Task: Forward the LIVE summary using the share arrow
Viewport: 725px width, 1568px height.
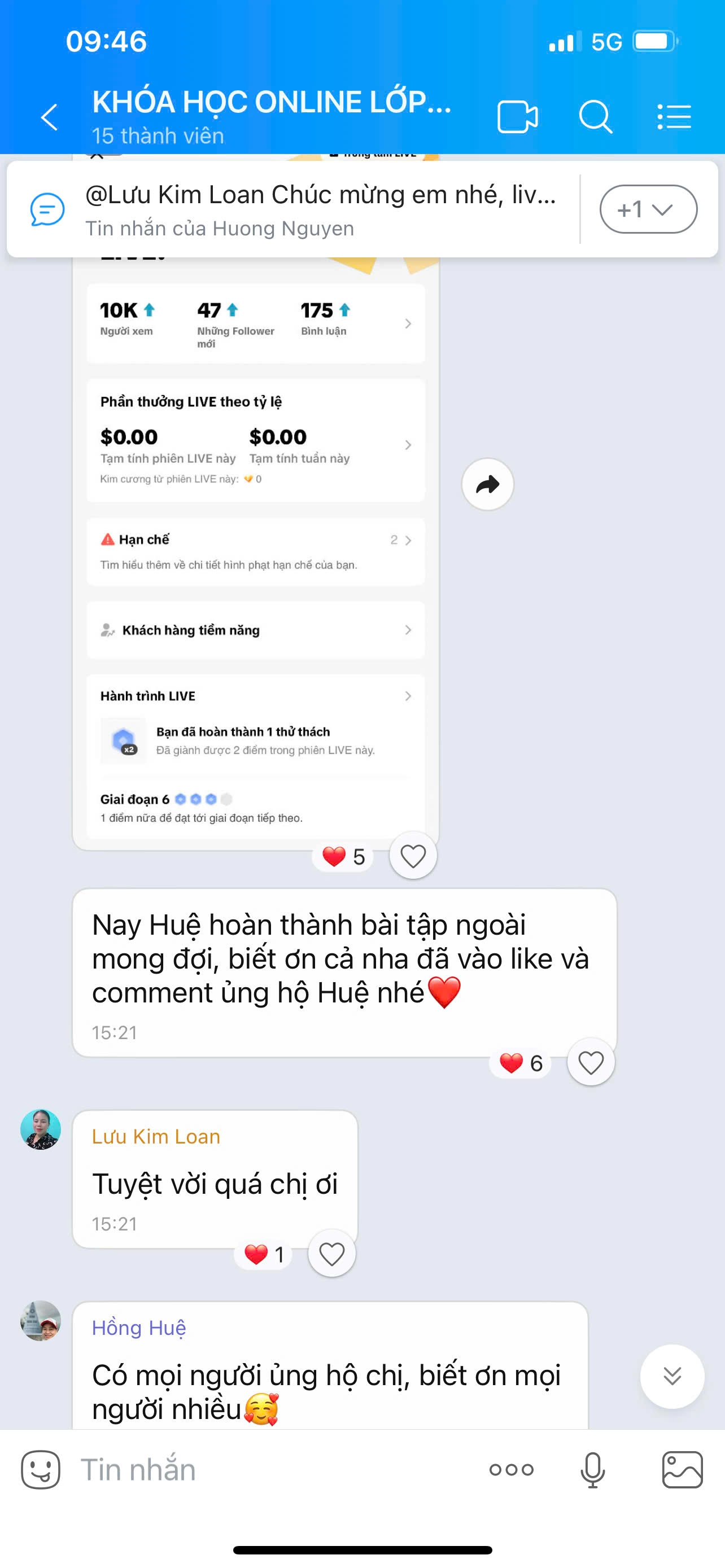Action: [488, 484]
